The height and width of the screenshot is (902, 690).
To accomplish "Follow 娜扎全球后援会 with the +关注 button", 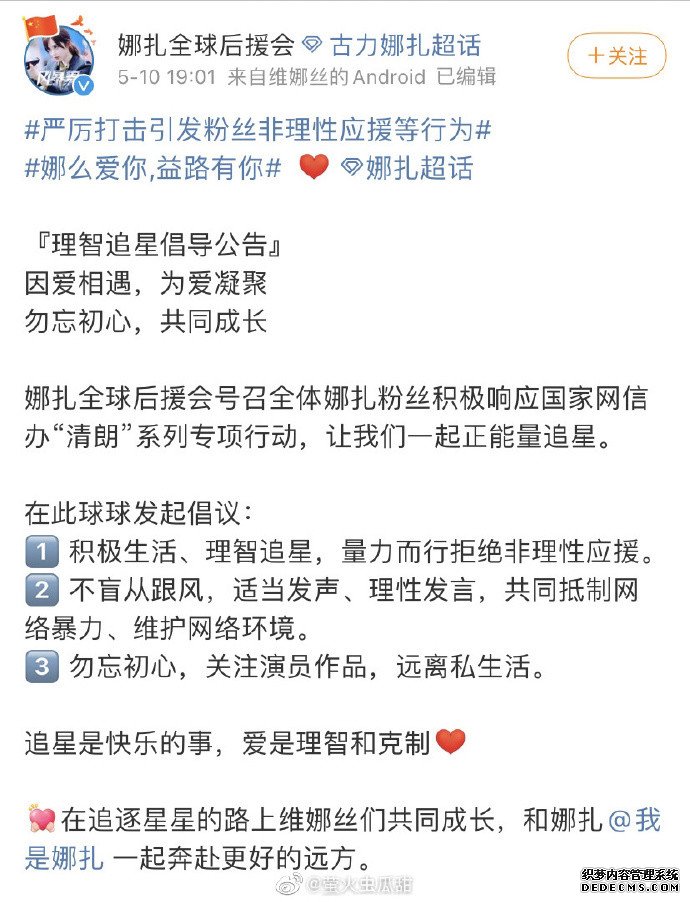I will tap(616, 55).
